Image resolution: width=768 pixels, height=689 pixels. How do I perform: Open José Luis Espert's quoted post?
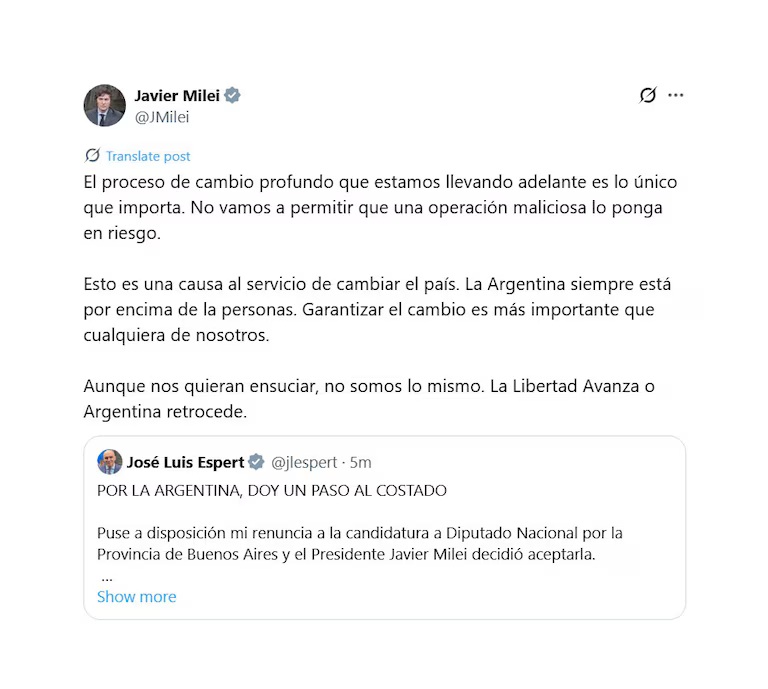[x=384, y=530]
